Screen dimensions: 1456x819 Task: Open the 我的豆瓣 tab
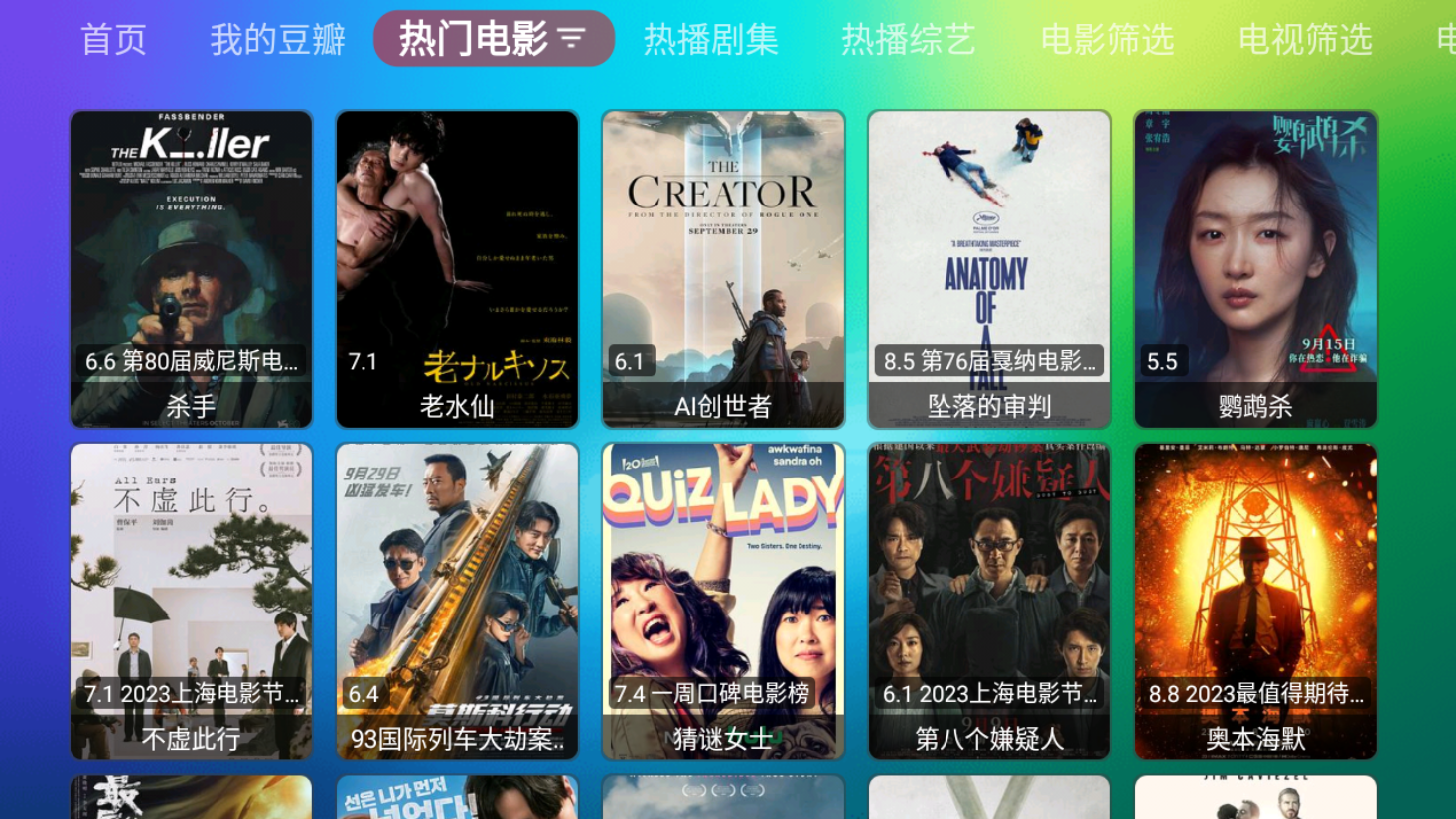[277, 40]
